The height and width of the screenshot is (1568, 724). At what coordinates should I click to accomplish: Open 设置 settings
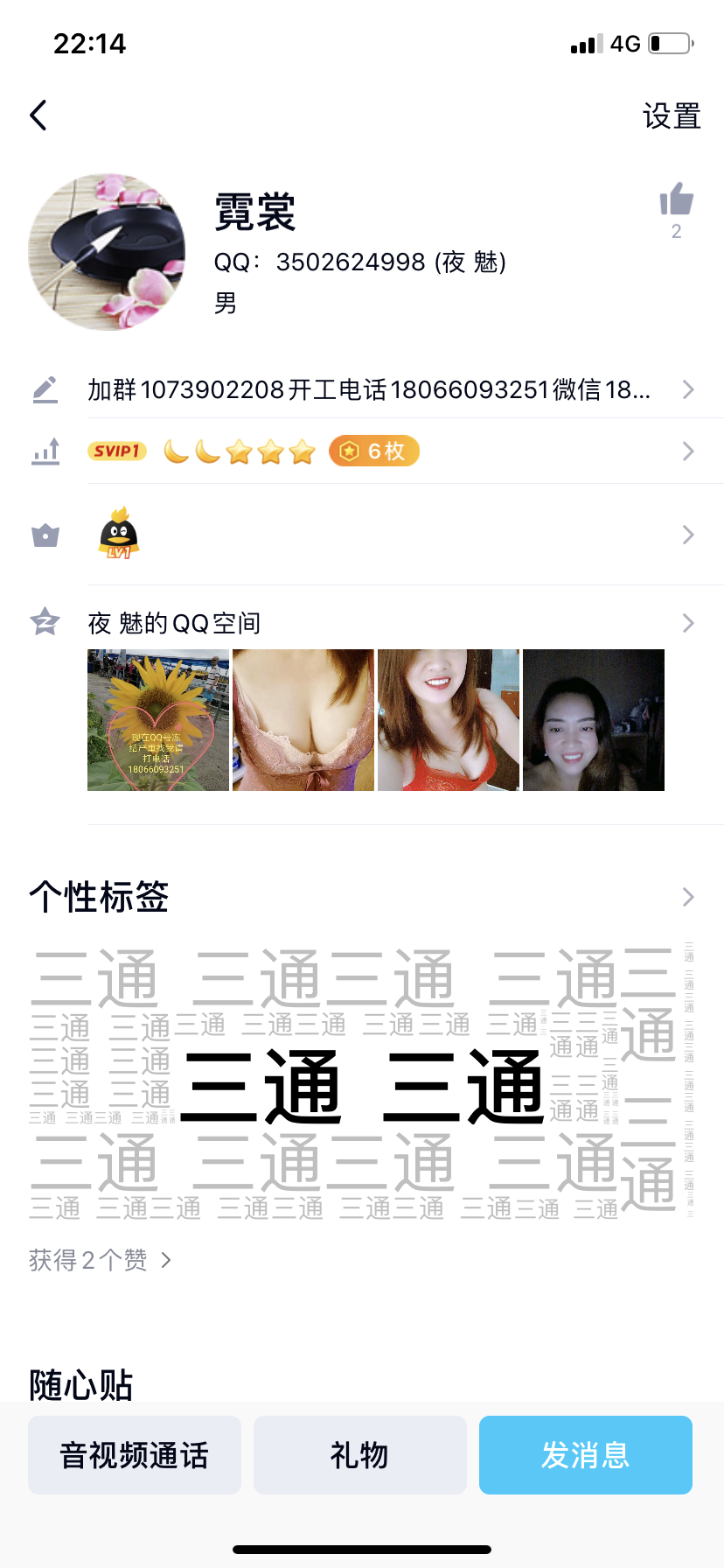[671, 116]
